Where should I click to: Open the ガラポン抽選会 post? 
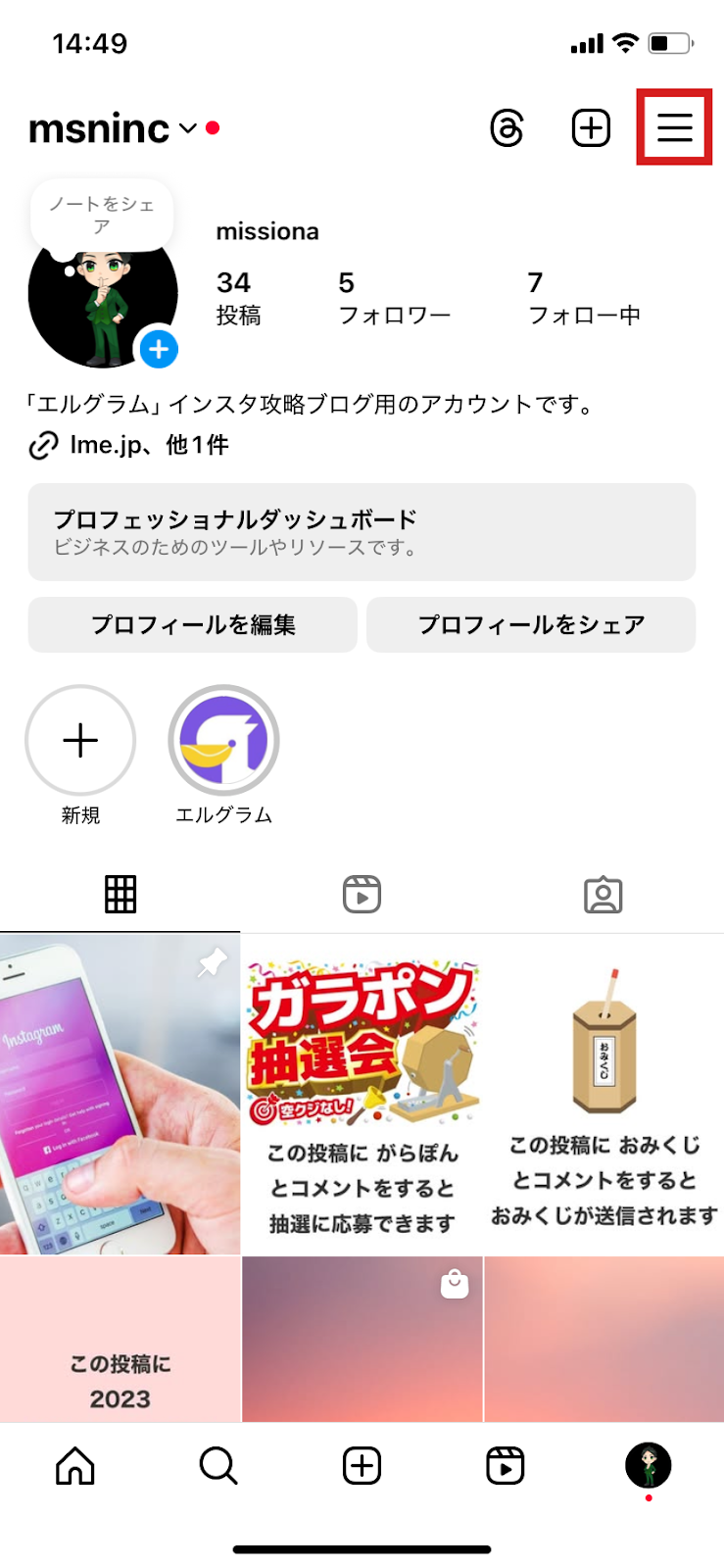(362, 1094)
